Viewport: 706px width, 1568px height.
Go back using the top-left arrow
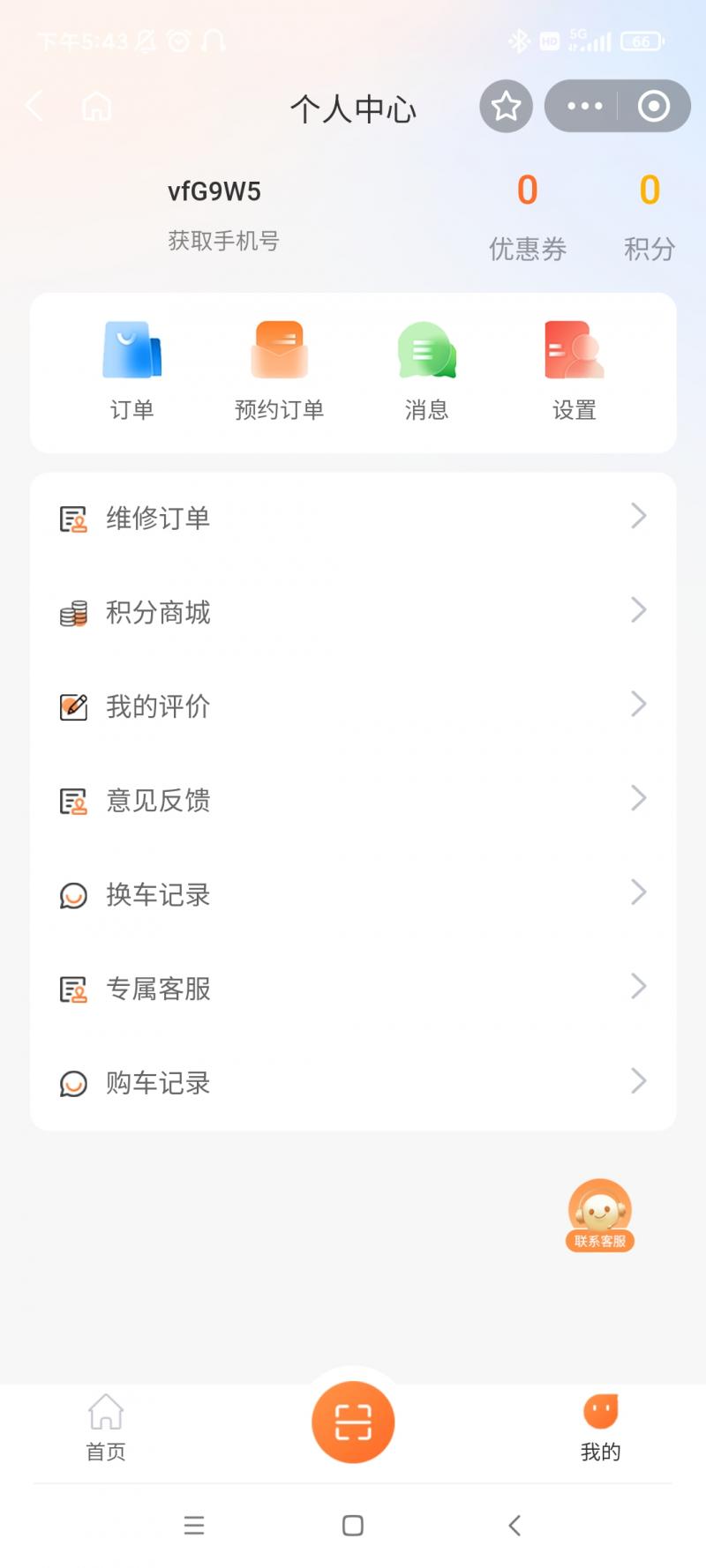[x=34, y=106]
